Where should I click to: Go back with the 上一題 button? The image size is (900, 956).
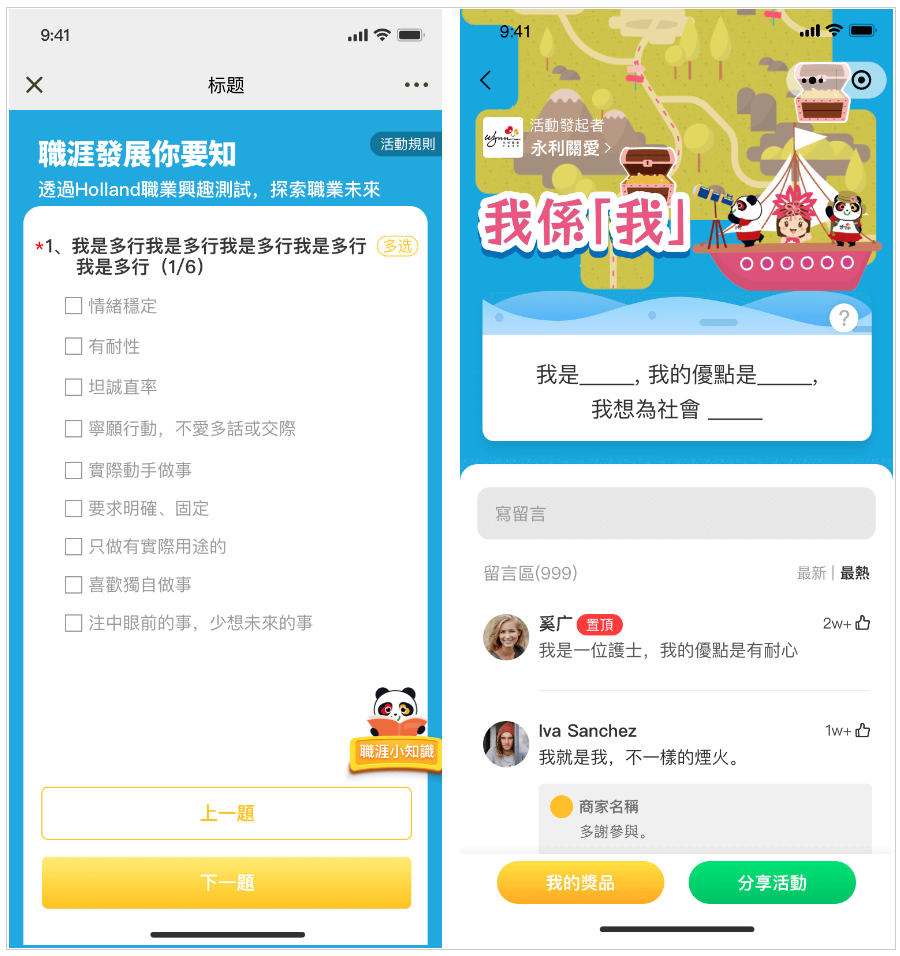click(x=226, y=813)
